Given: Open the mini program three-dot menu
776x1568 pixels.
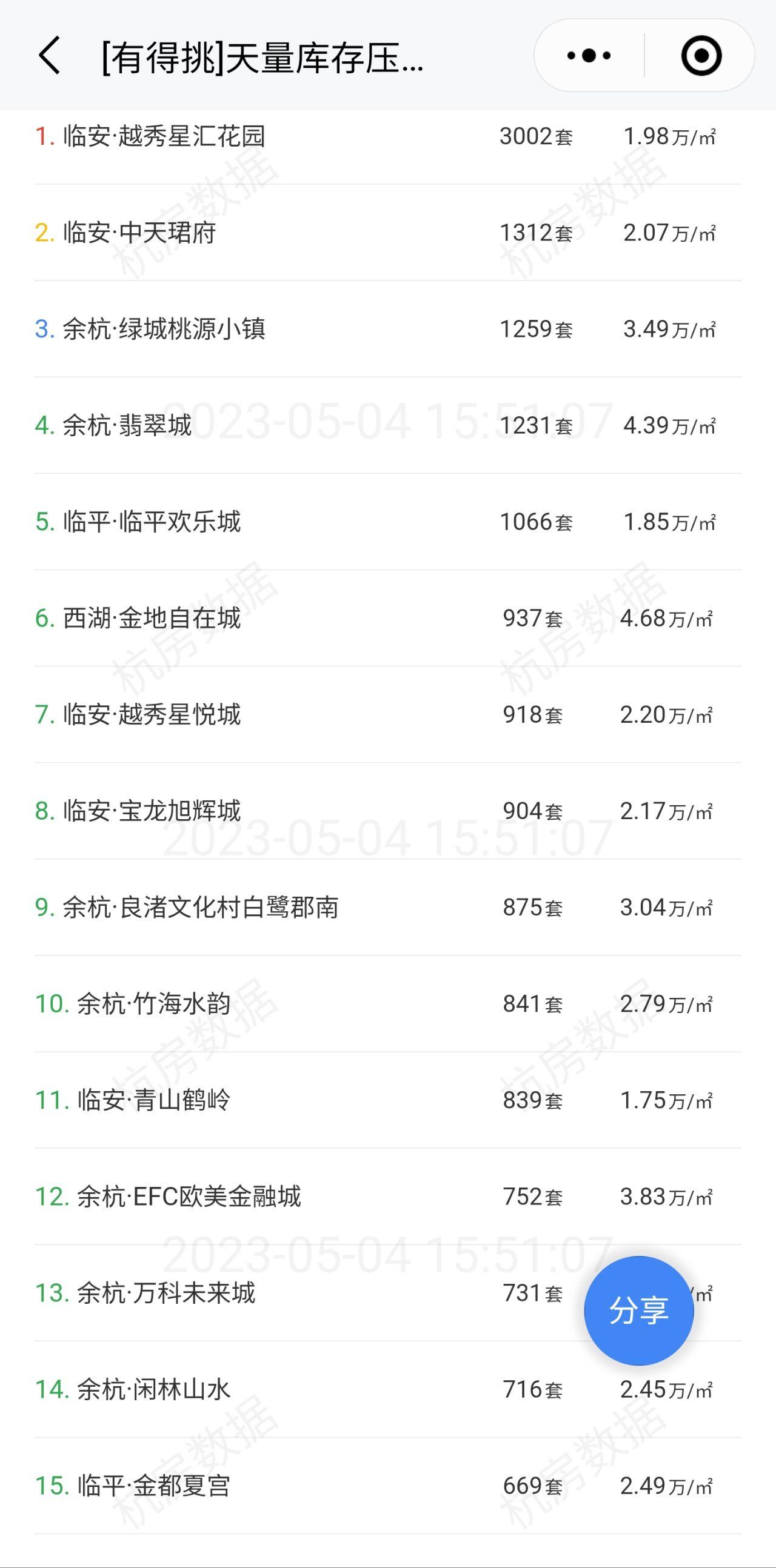Looking at the screenshot, I should click(x=589, y=55).
